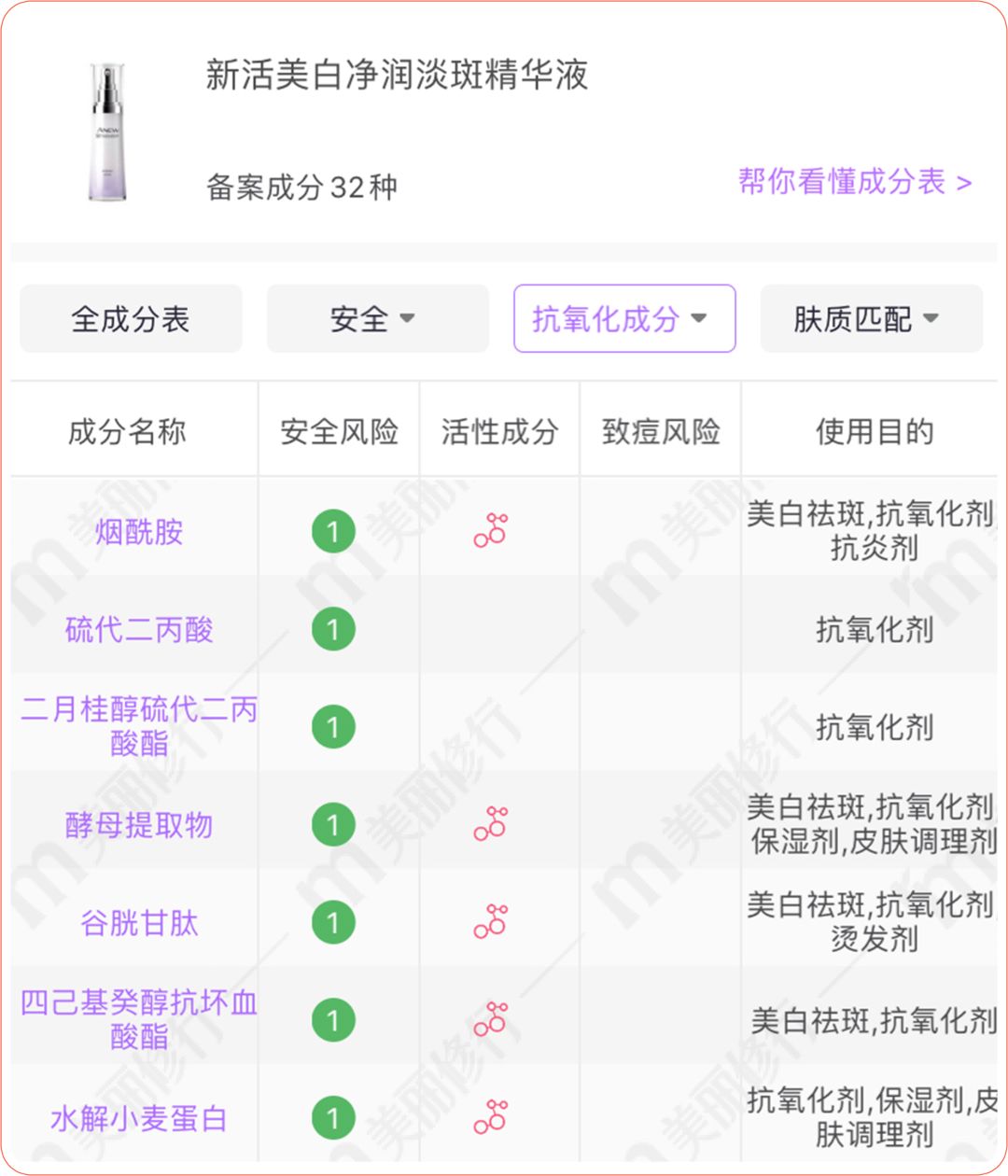Expand the 安全 filter dropdown

pos(377,319)
